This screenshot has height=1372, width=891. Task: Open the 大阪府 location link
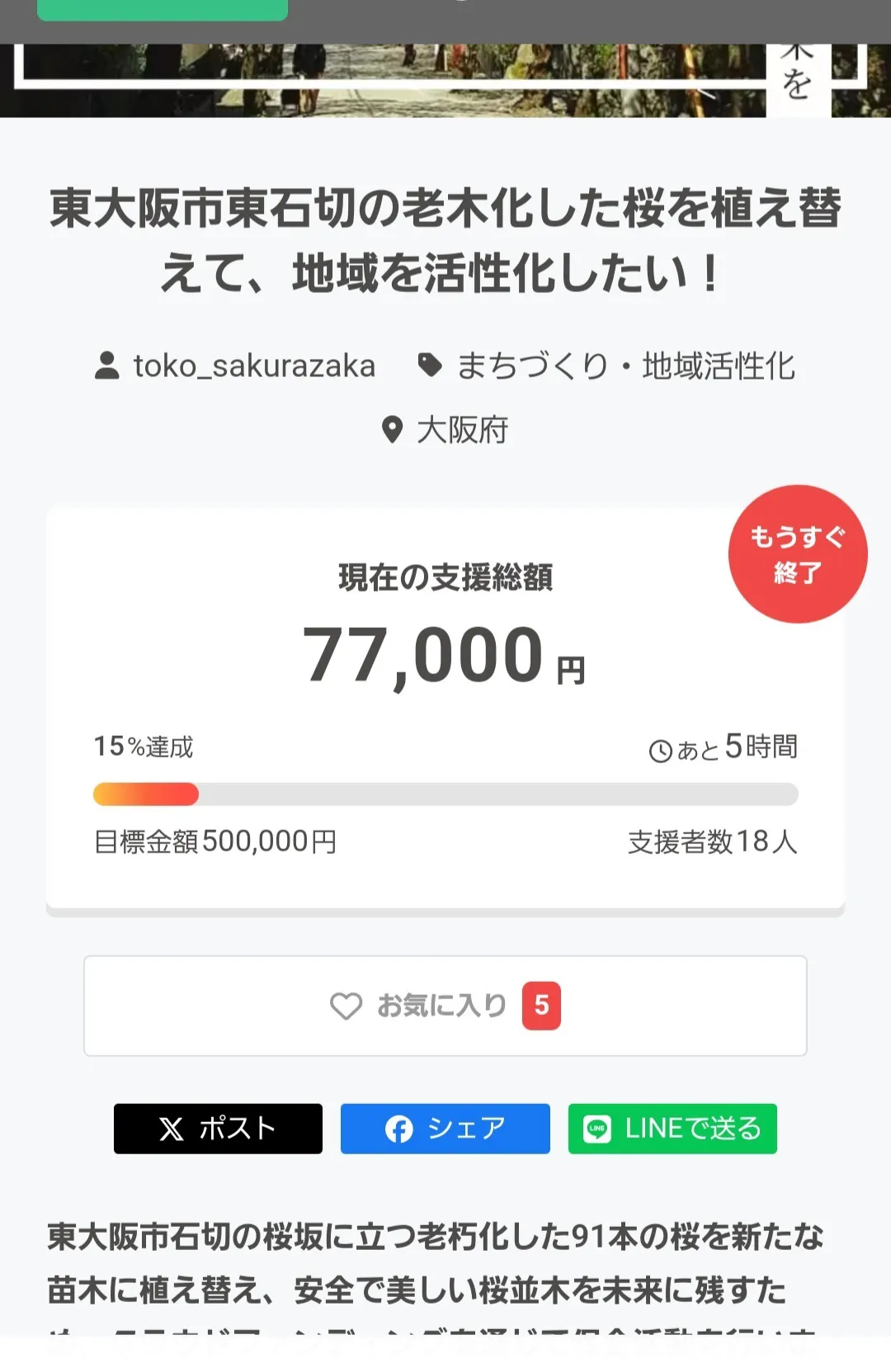click(x=461, y=430)
